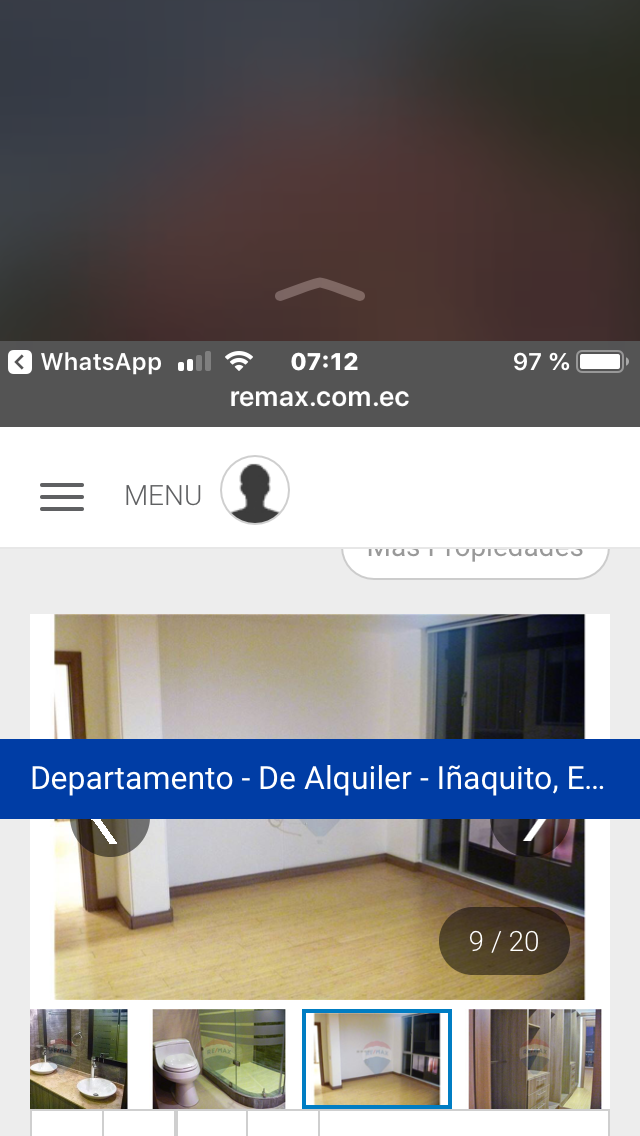The width and height of the screenshot is (640, 1136).
Task: Select the bathroom sink thumbnail
Action: (78, 1058)
